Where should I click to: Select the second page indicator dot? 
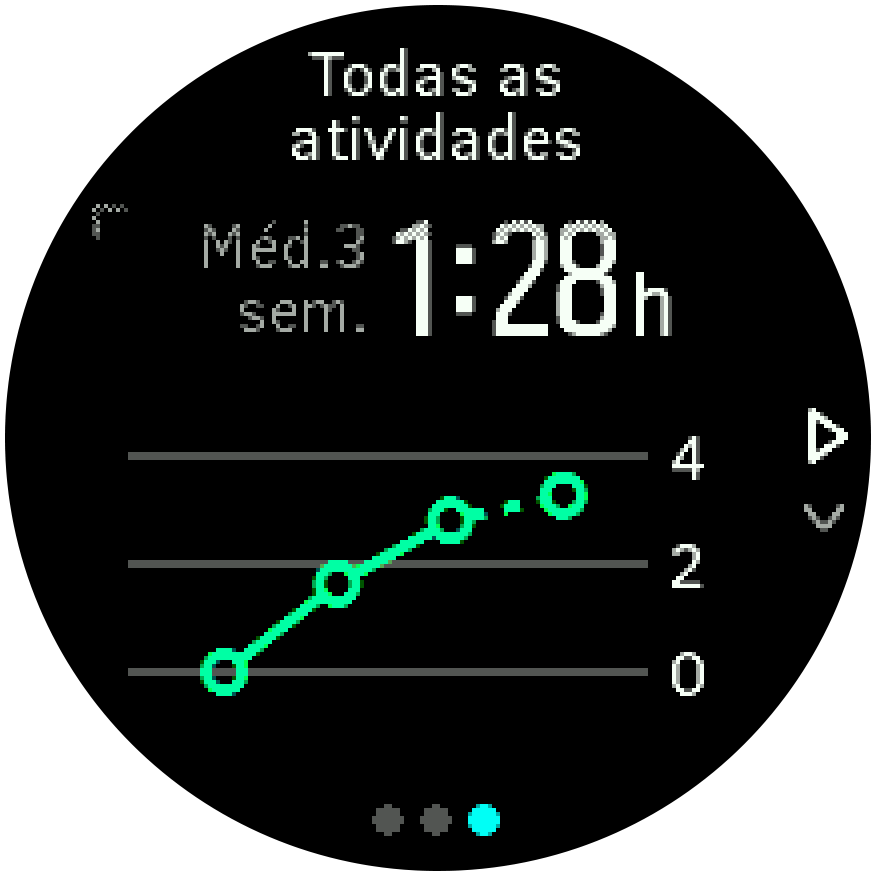pos(435,821)
